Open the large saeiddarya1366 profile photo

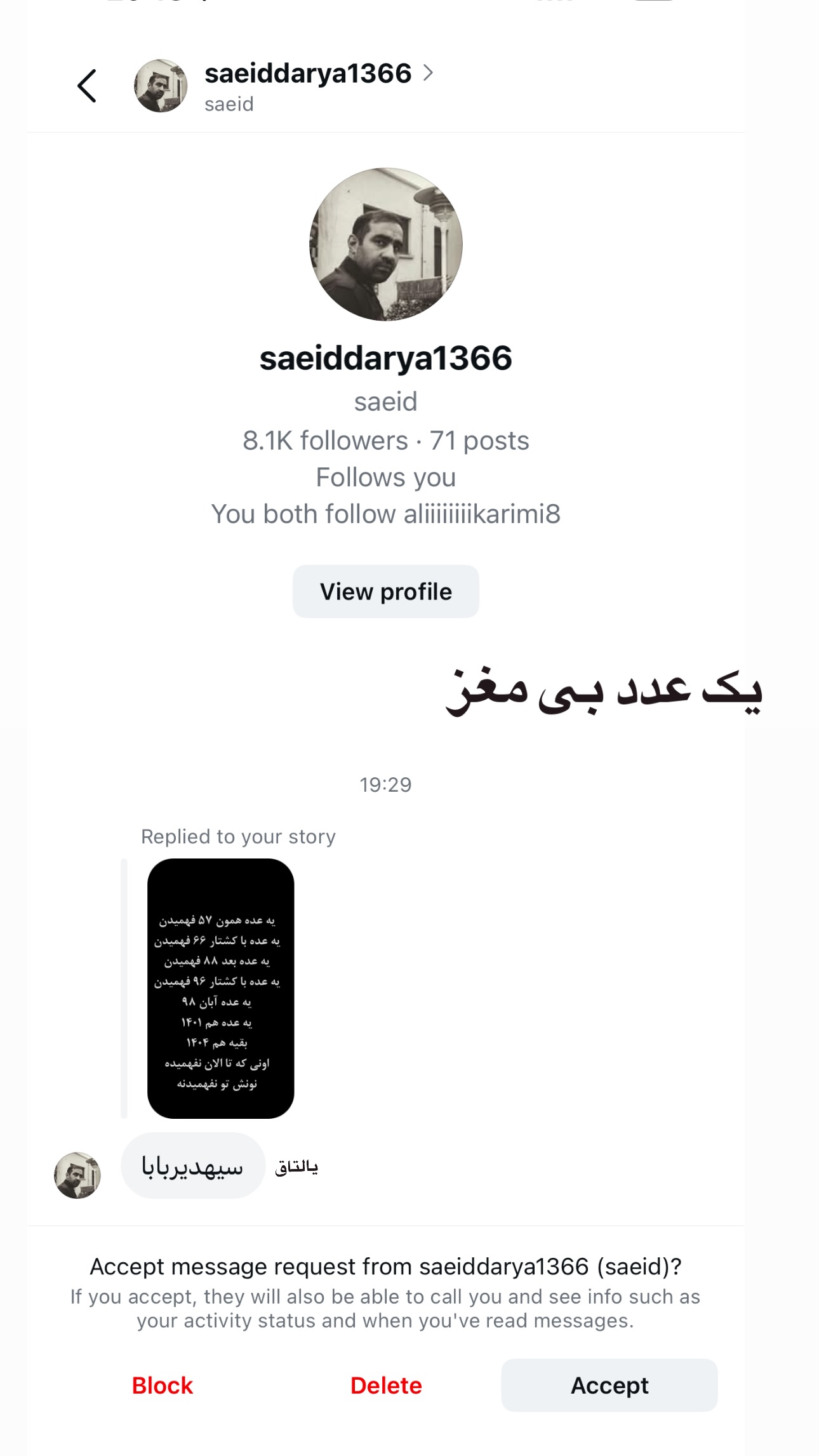[386, 244]
